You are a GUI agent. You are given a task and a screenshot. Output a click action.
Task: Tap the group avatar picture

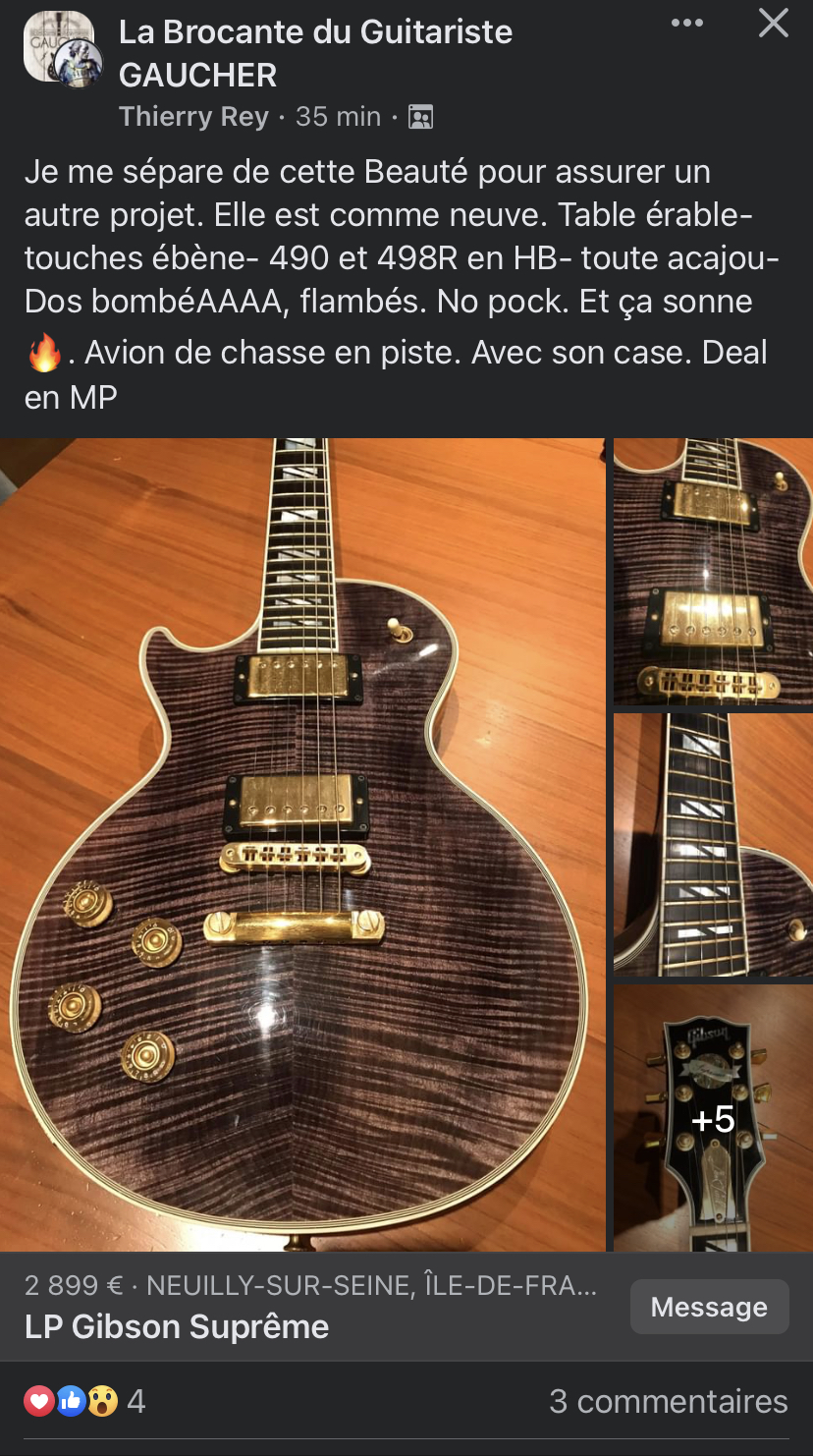pyautogui.click(x=61, y=47)
